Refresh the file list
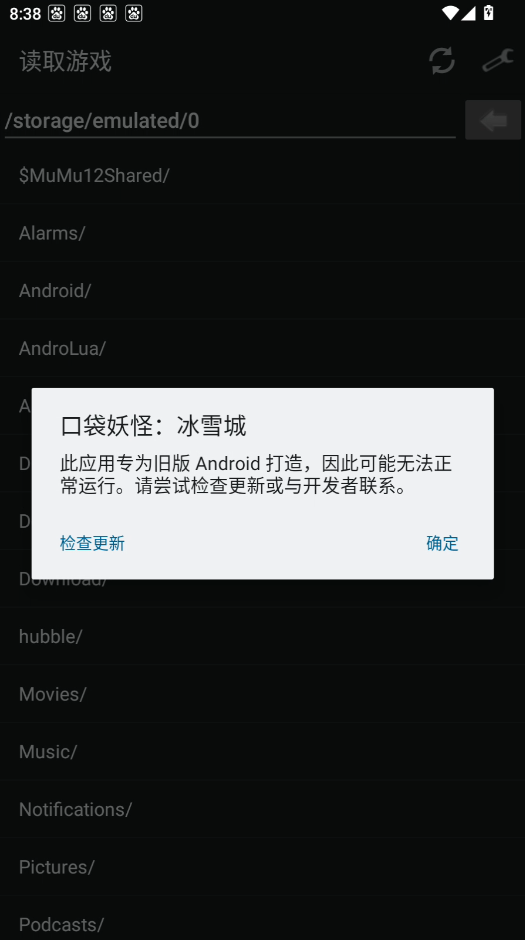 click(442, 61)
